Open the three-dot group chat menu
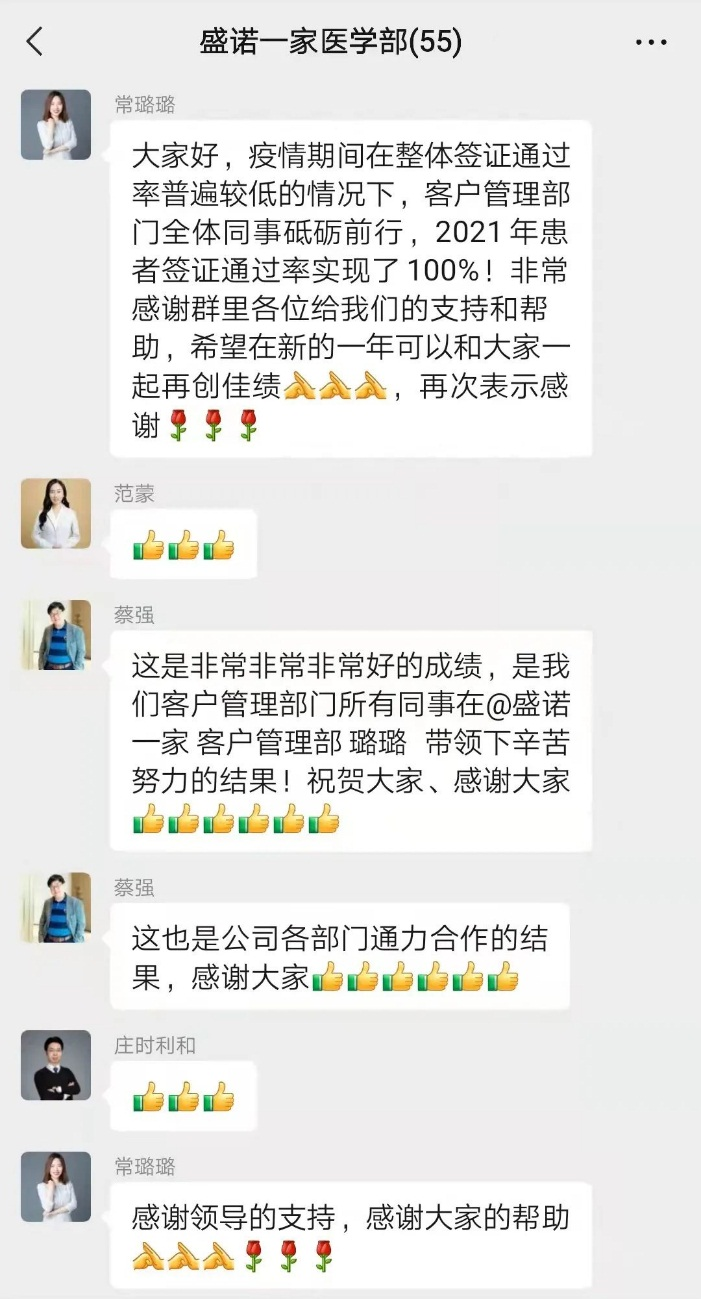701x1299 pixels. 651,42
